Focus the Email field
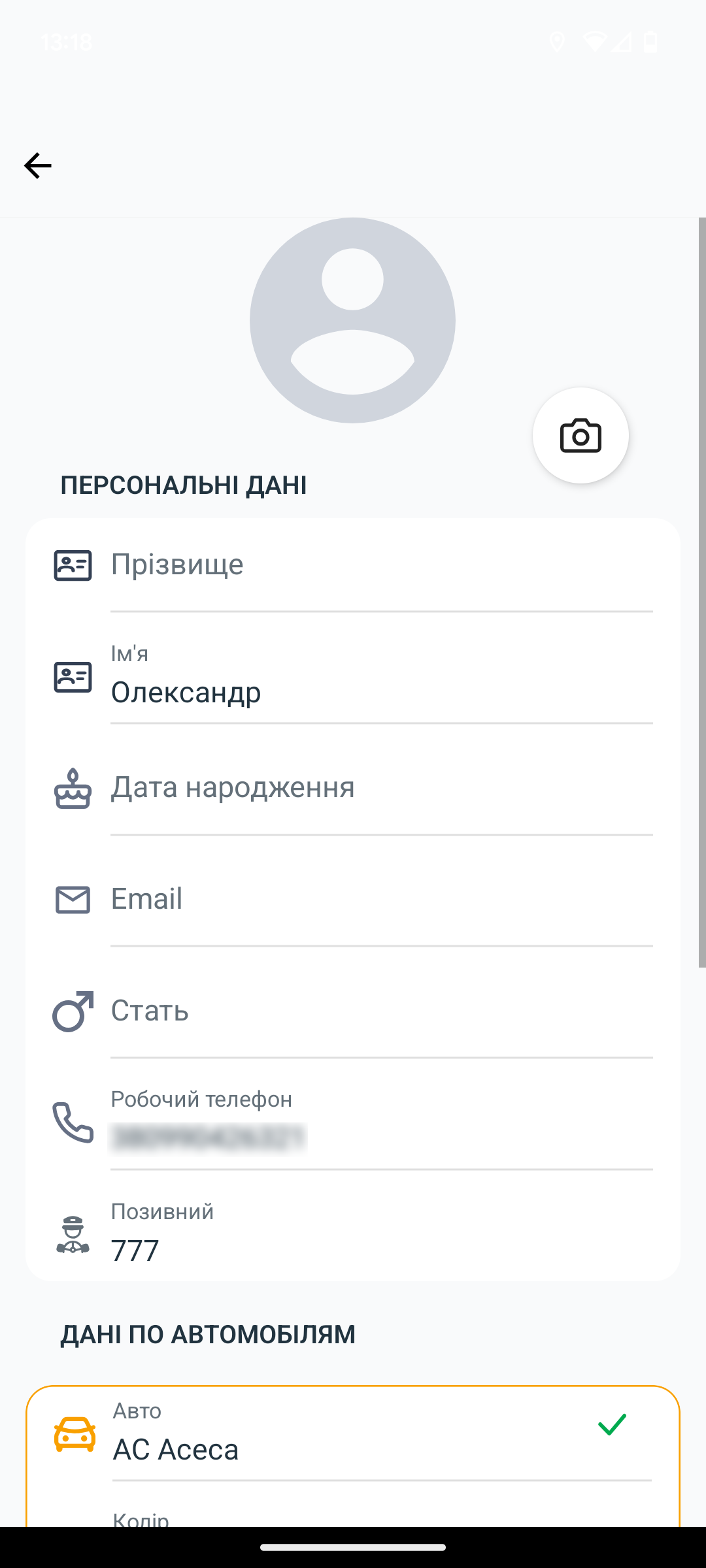 click(382, 900)
